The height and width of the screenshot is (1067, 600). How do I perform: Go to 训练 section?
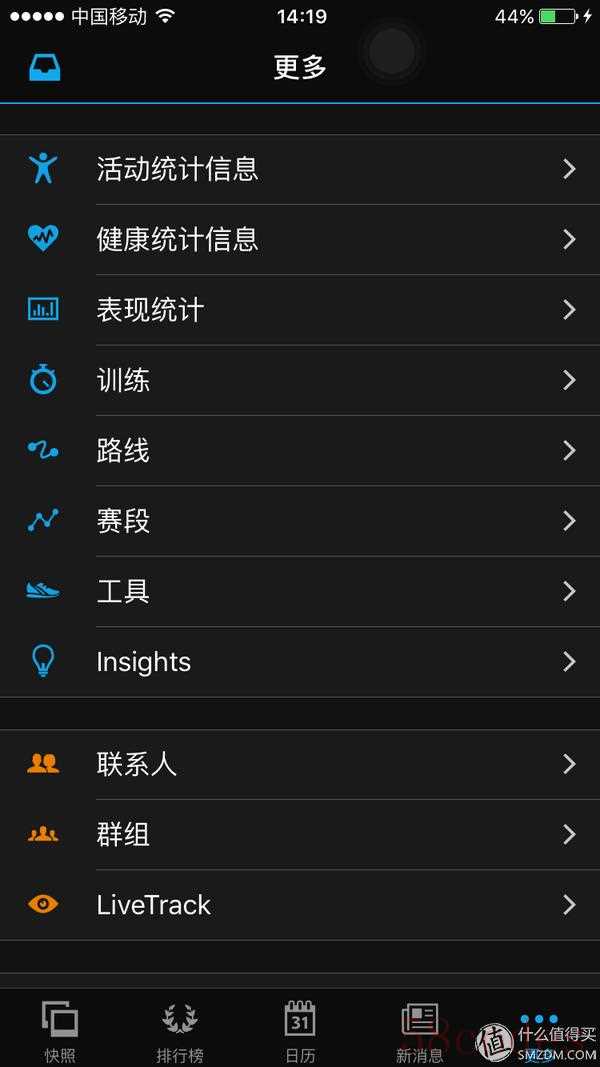tap(300, 380)
